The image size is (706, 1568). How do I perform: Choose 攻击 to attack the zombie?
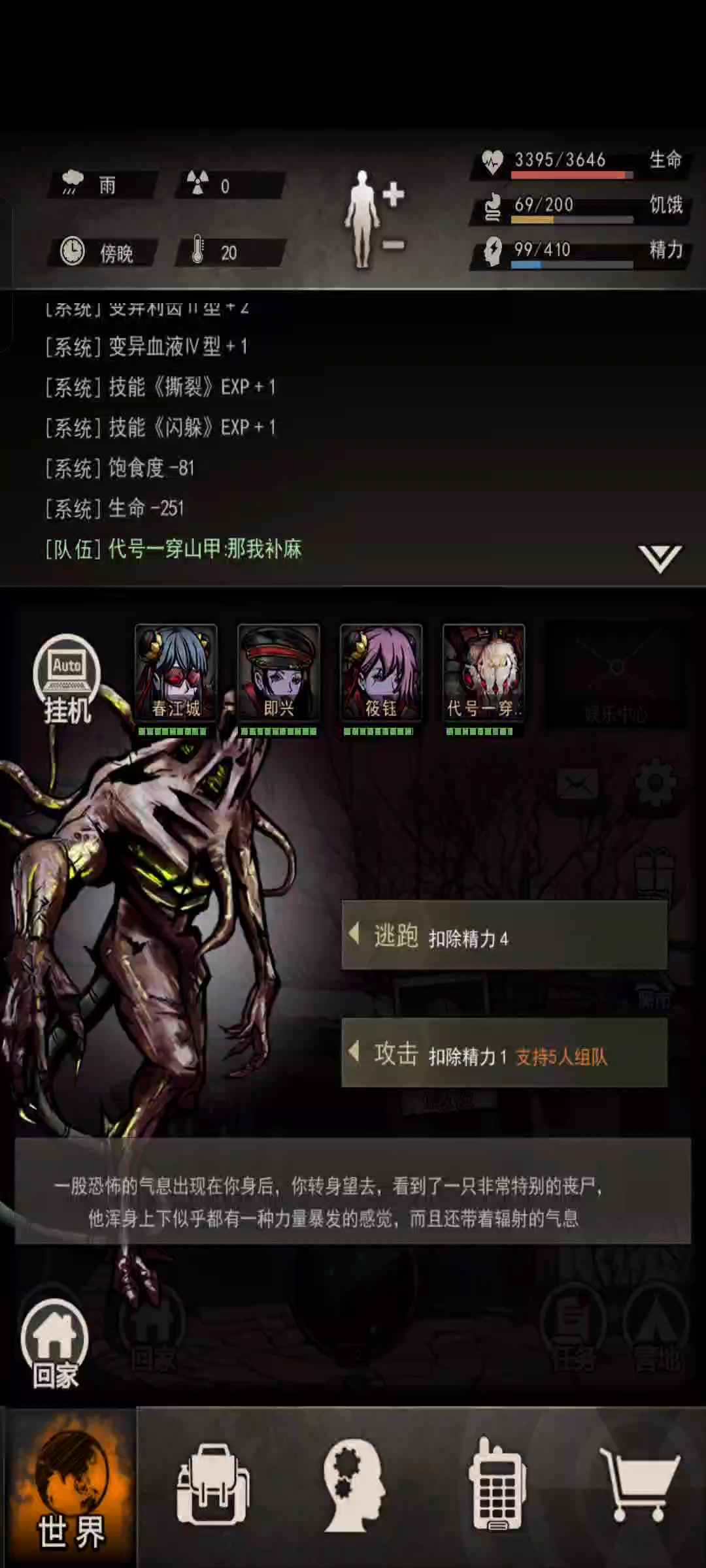coord(504,1053)
